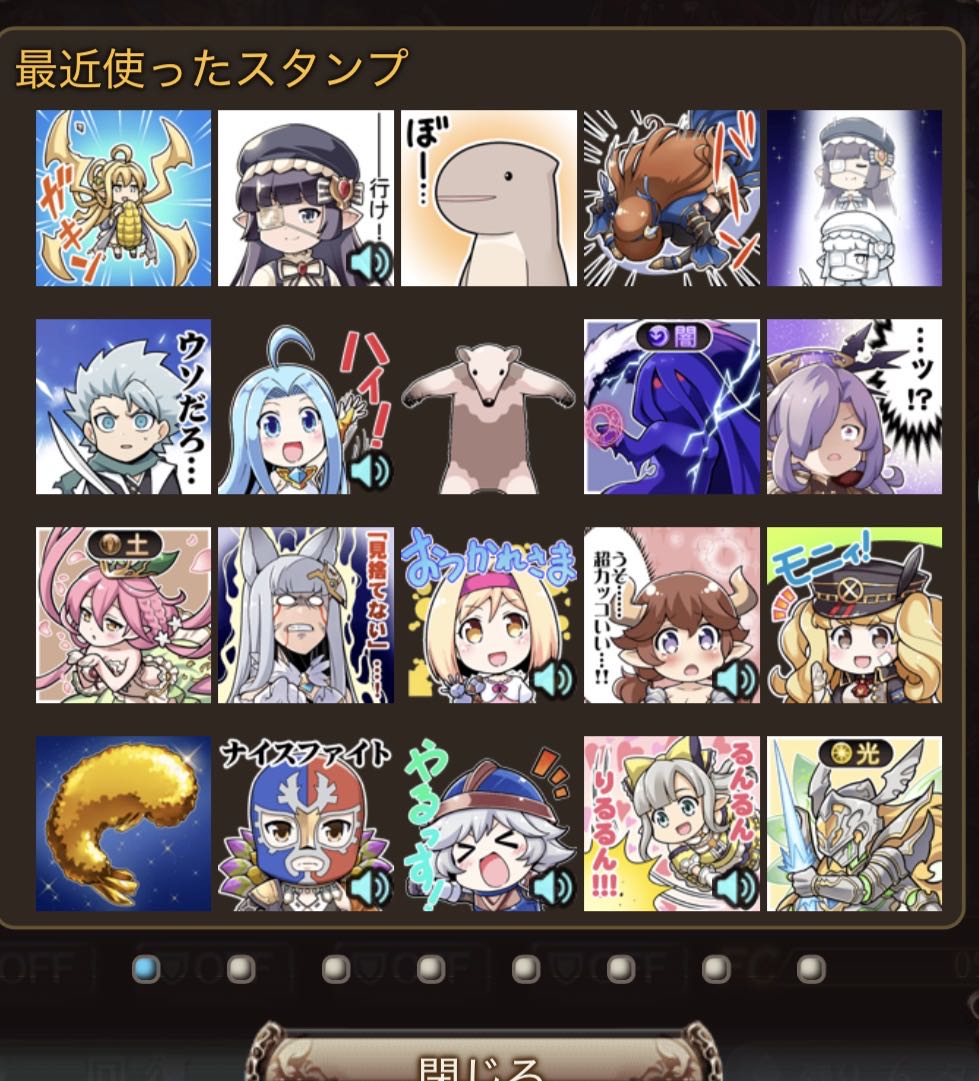This screenshot has height=1081, width=979.
Task: Choose the ぼー creature stamp
Action: click(x=489, y=198)
